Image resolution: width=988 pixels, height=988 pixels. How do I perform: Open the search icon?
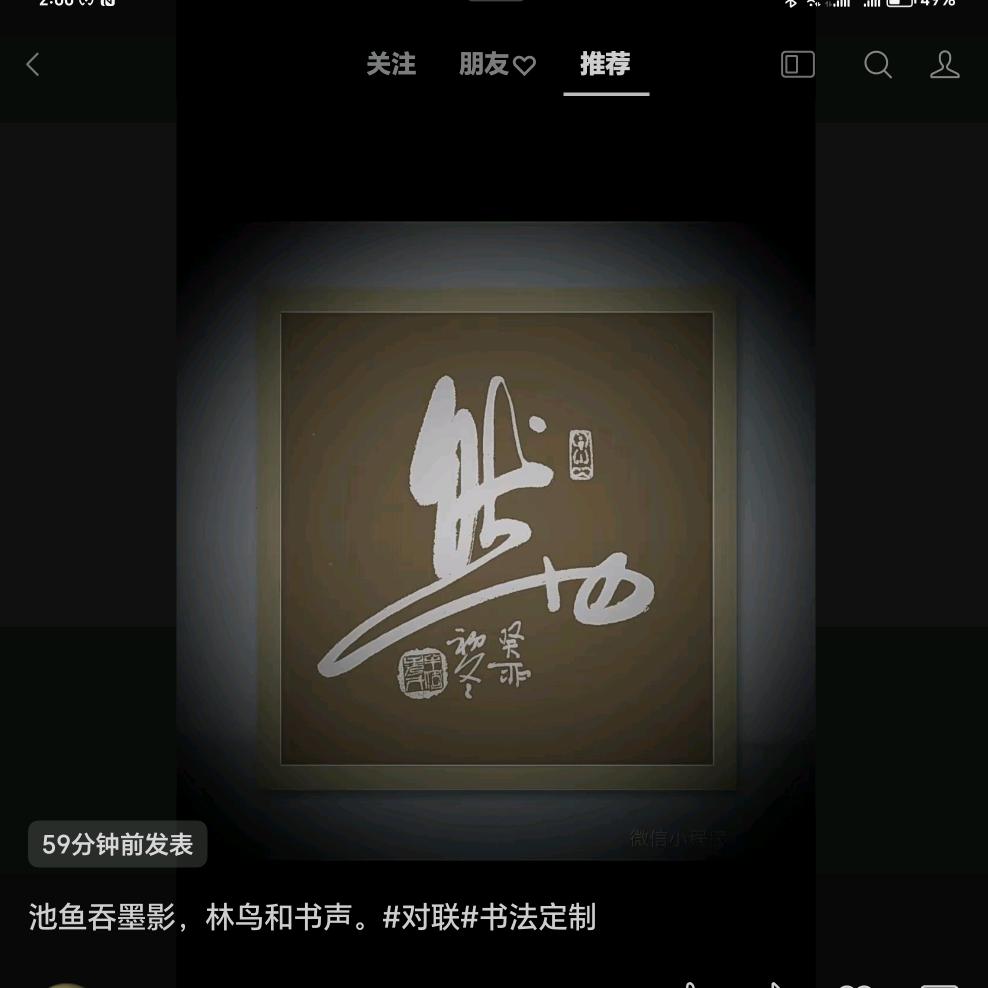click(x=877, y=65)
